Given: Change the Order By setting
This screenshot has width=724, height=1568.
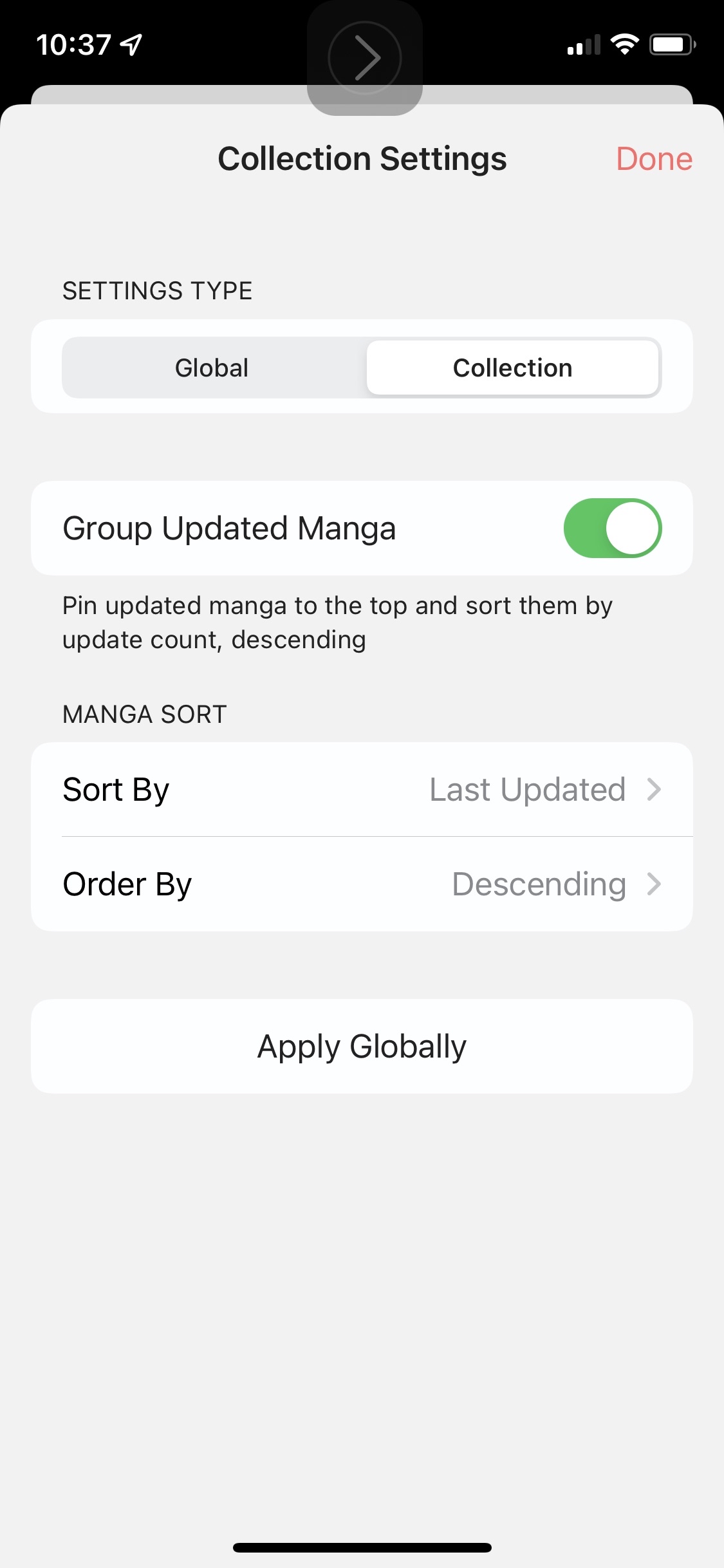Looking at the screenshot, I should click(362, 884).
